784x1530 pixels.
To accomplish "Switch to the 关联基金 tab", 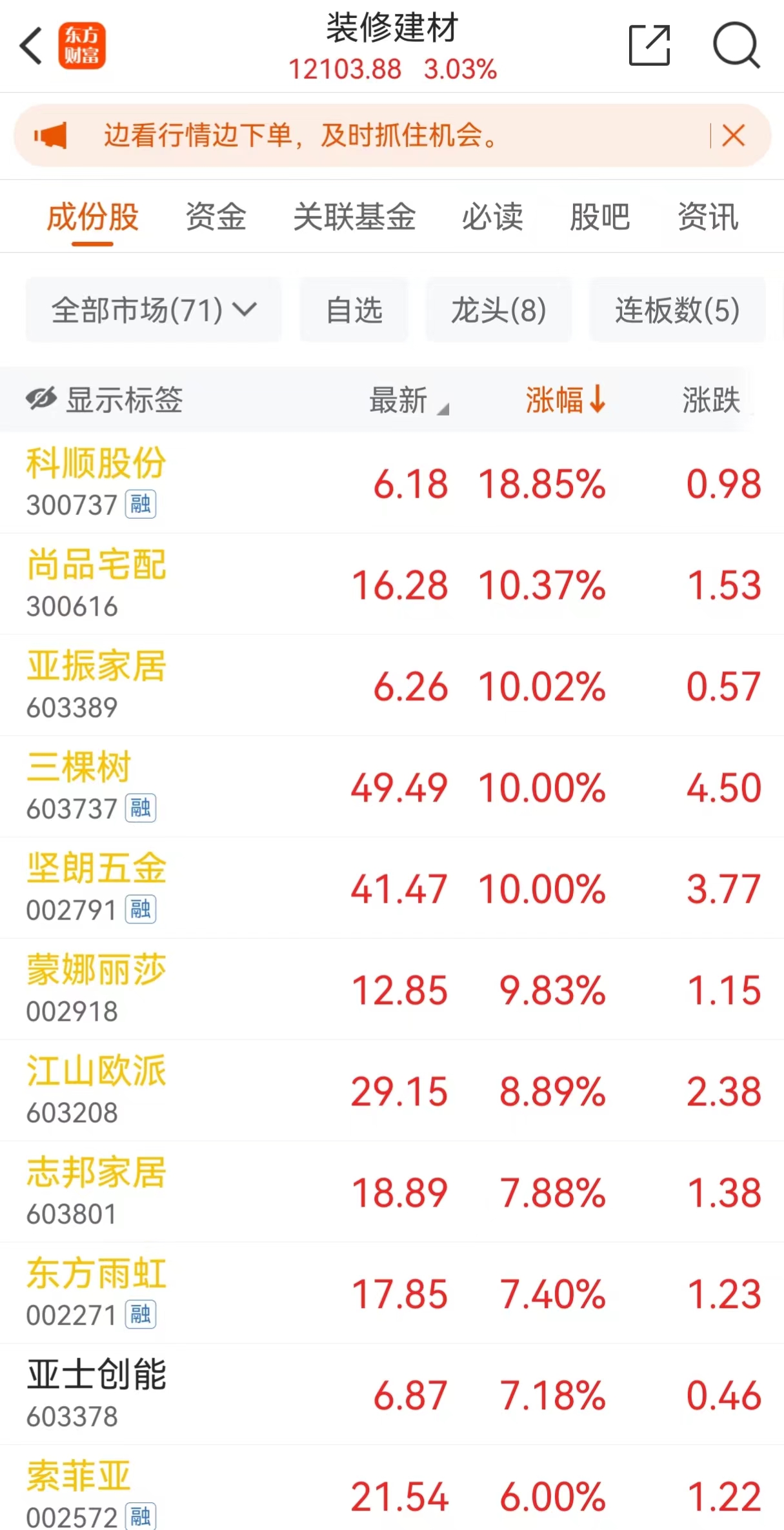I will pyautogui.click(x=354, y=217).
